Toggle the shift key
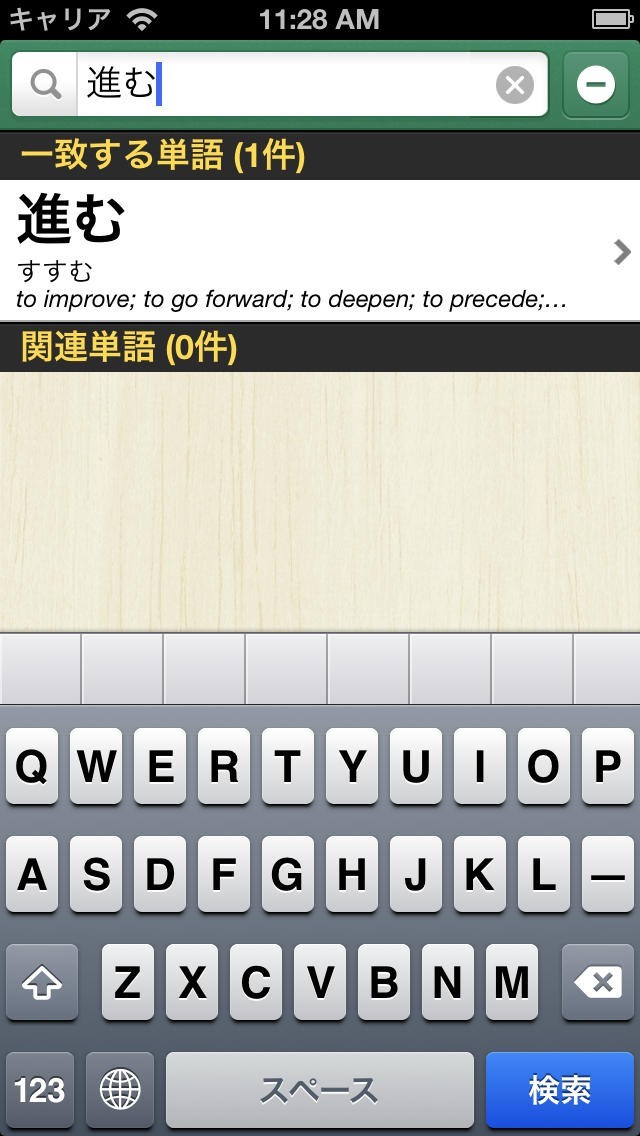640x1136 pixels. click(x=42, y=982)
